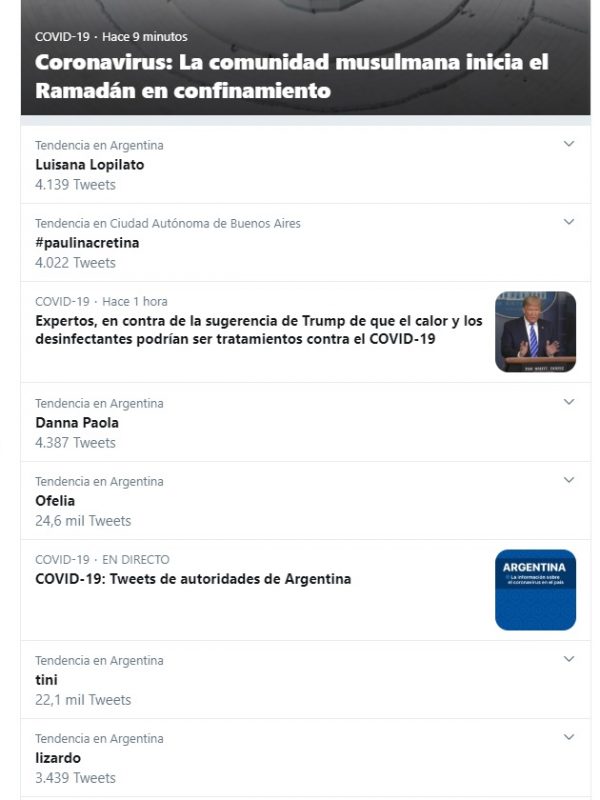The image size is (600, 800).
Task: Expand options chevron for Ofelia
Action: click(x=569, y=480)
